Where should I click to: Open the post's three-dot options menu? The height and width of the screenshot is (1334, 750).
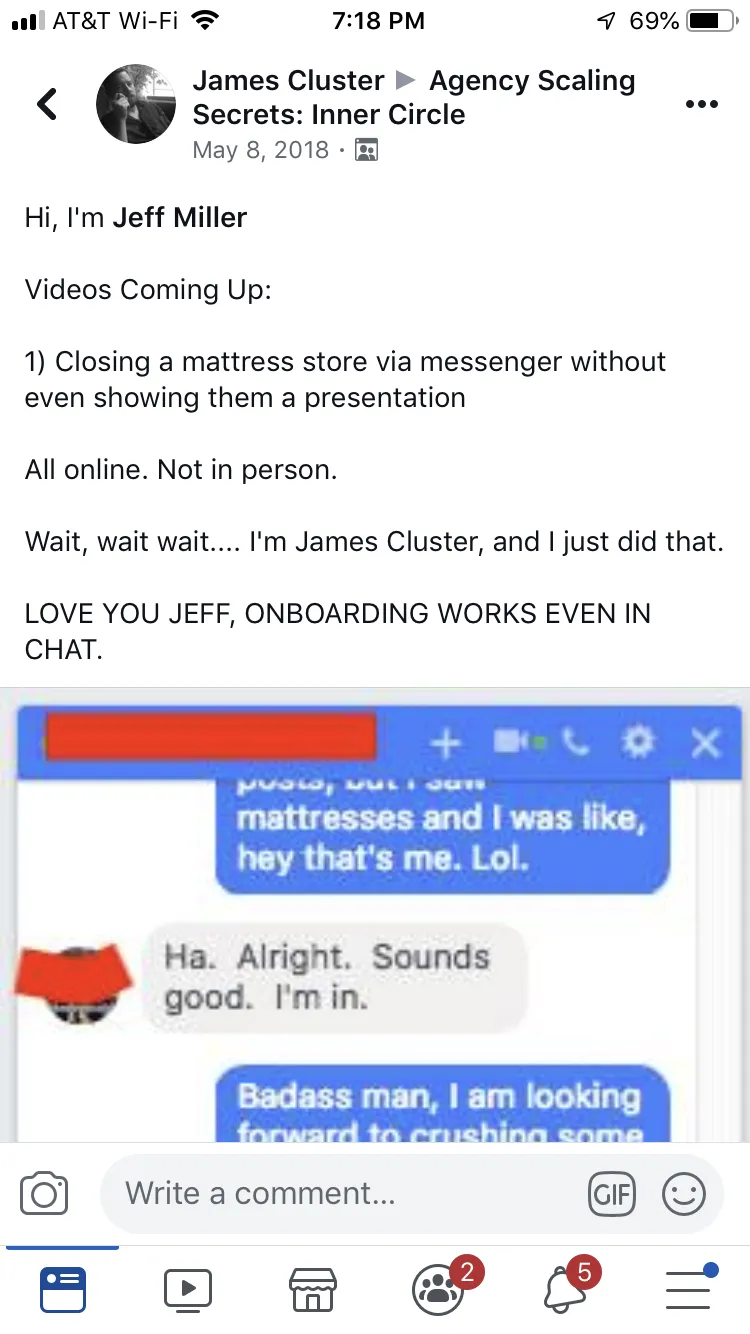[x=702, y=104]
